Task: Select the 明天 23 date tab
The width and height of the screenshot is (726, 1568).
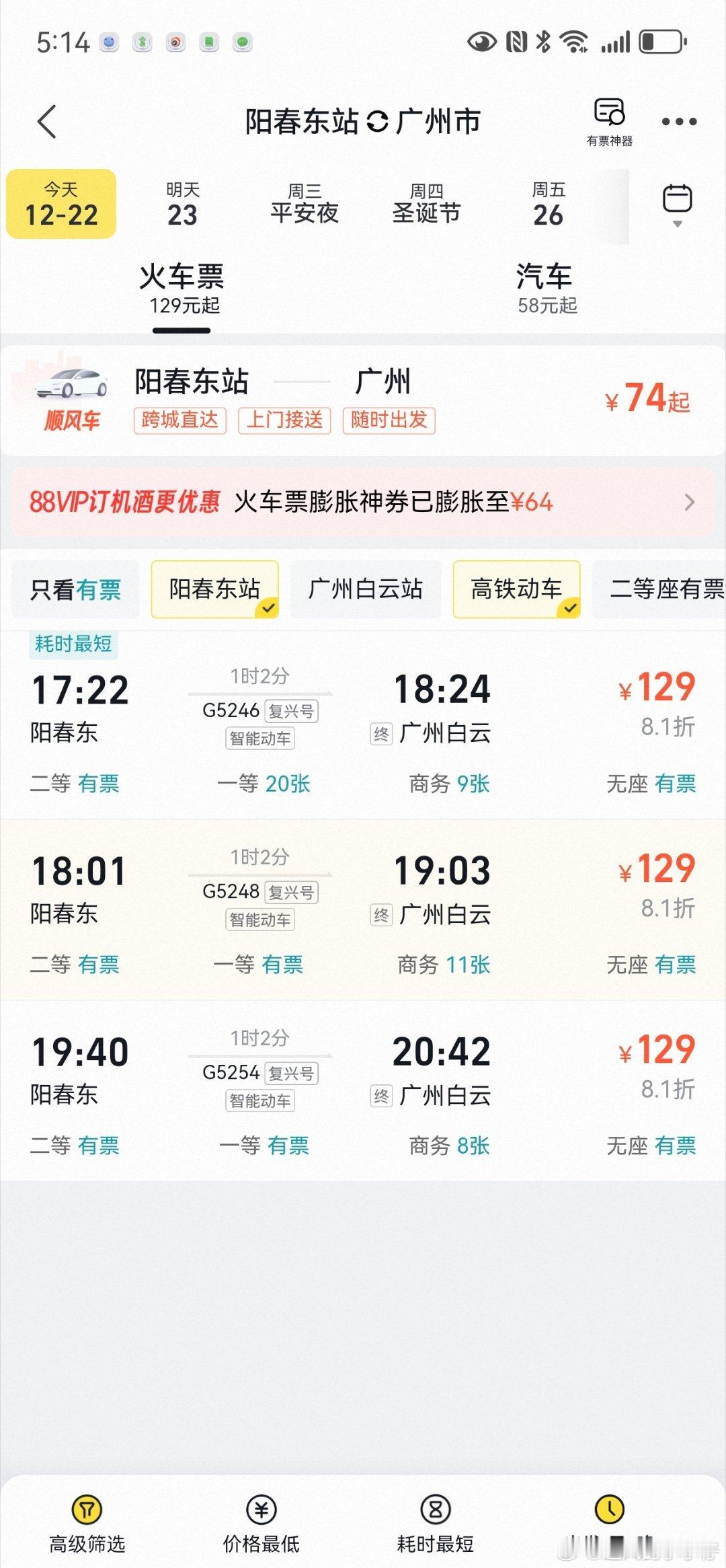Action: (184, 203)
